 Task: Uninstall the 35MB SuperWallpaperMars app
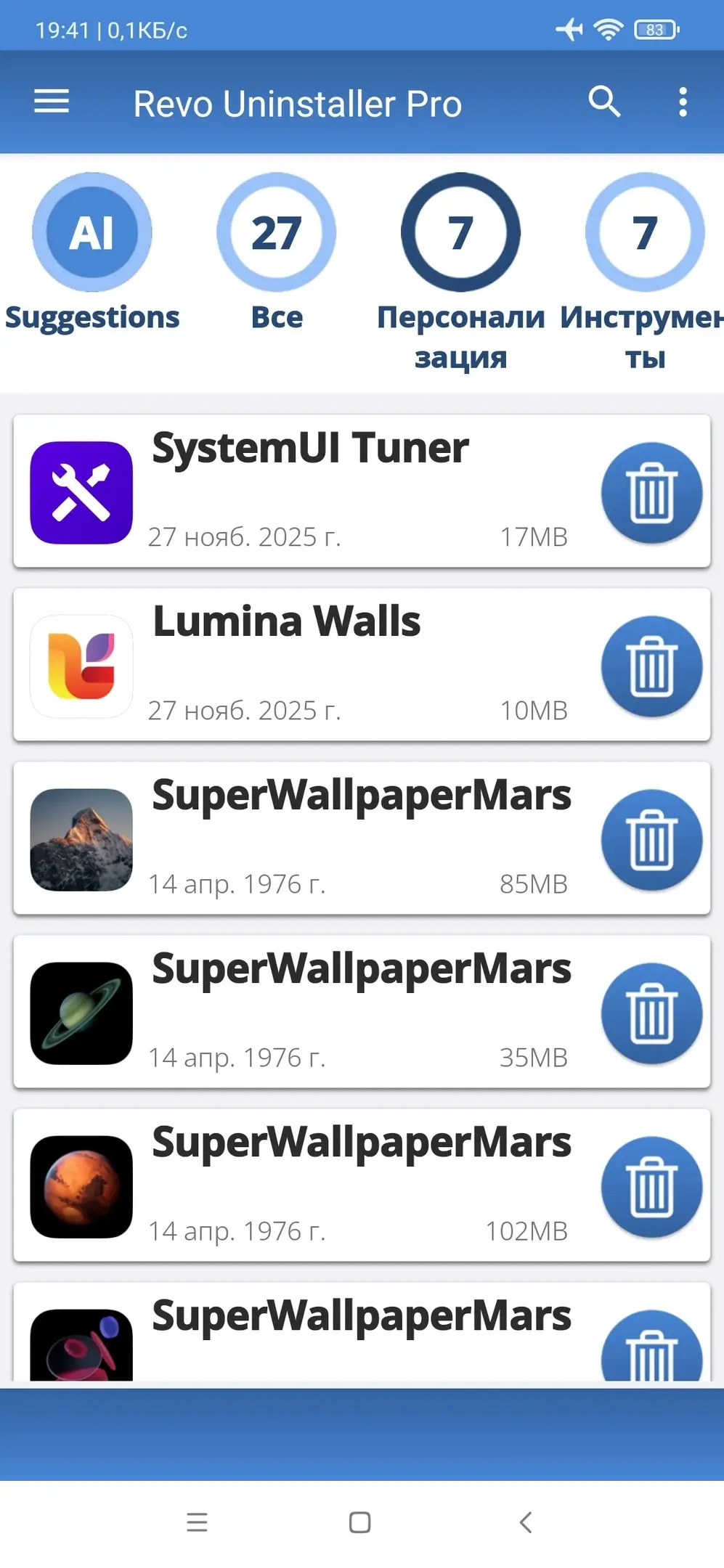[x=651, y=1013]
